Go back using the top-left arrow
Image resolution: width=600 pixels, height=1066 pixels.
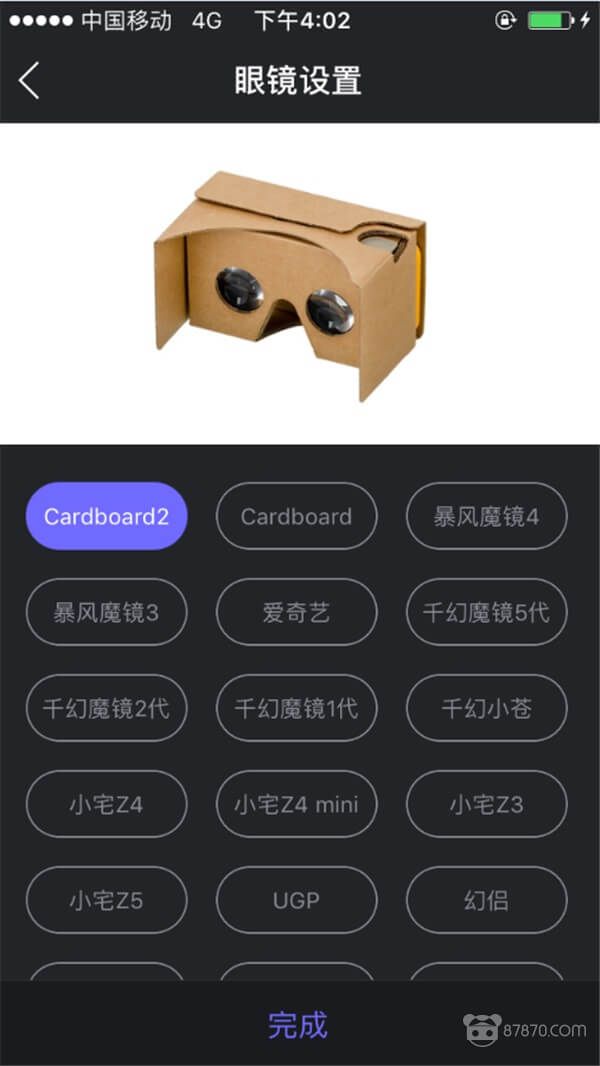click(30, 81)
